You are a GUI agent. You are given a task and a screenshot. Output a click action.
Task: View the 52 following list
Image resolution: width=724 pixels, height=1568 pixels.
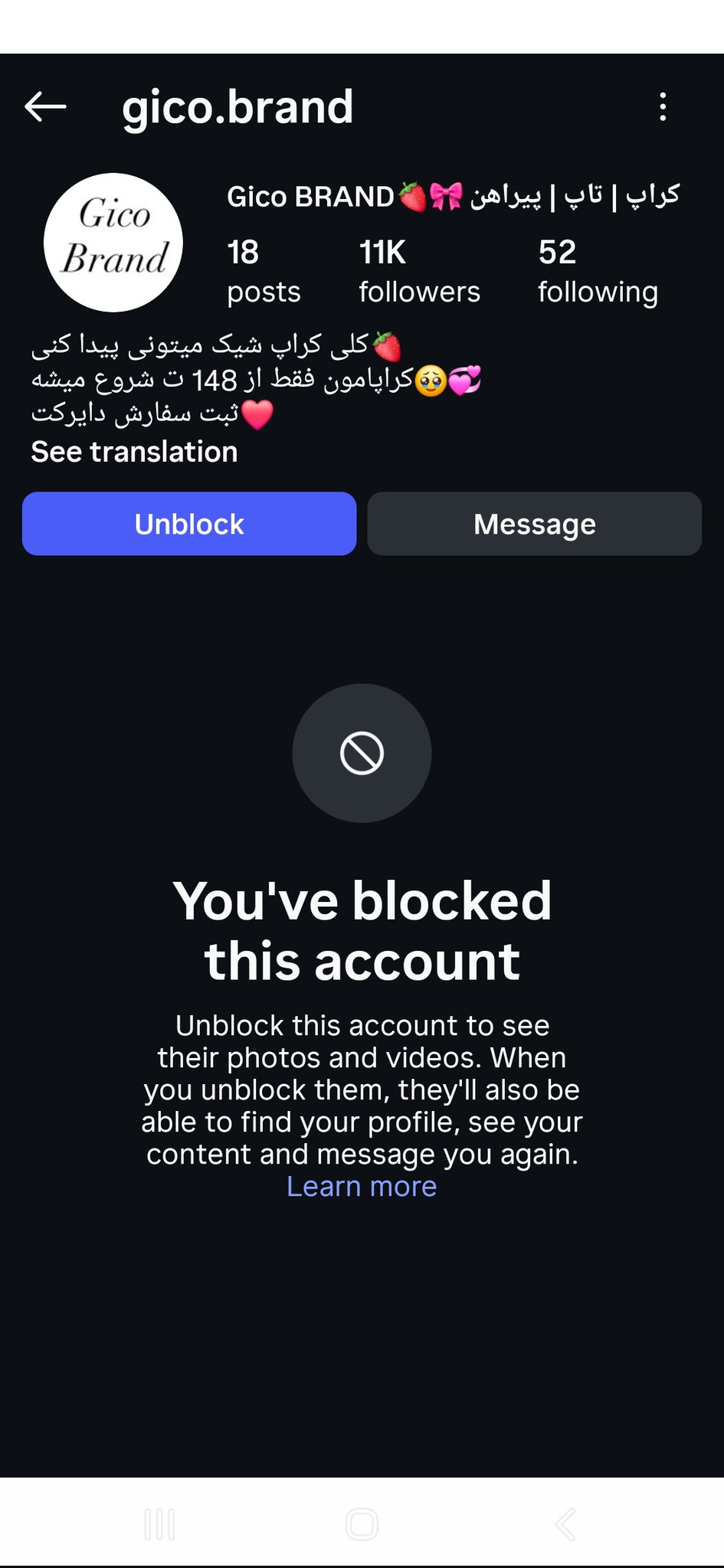pos(598,272)
